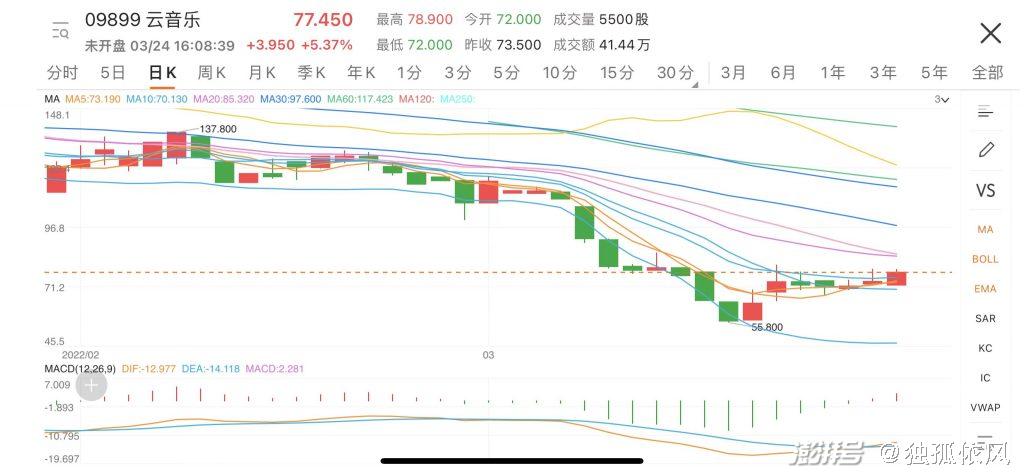Open the stock search and switch icon
The width and height of the screenshot is (1024, 473).
tap(60, 32)
